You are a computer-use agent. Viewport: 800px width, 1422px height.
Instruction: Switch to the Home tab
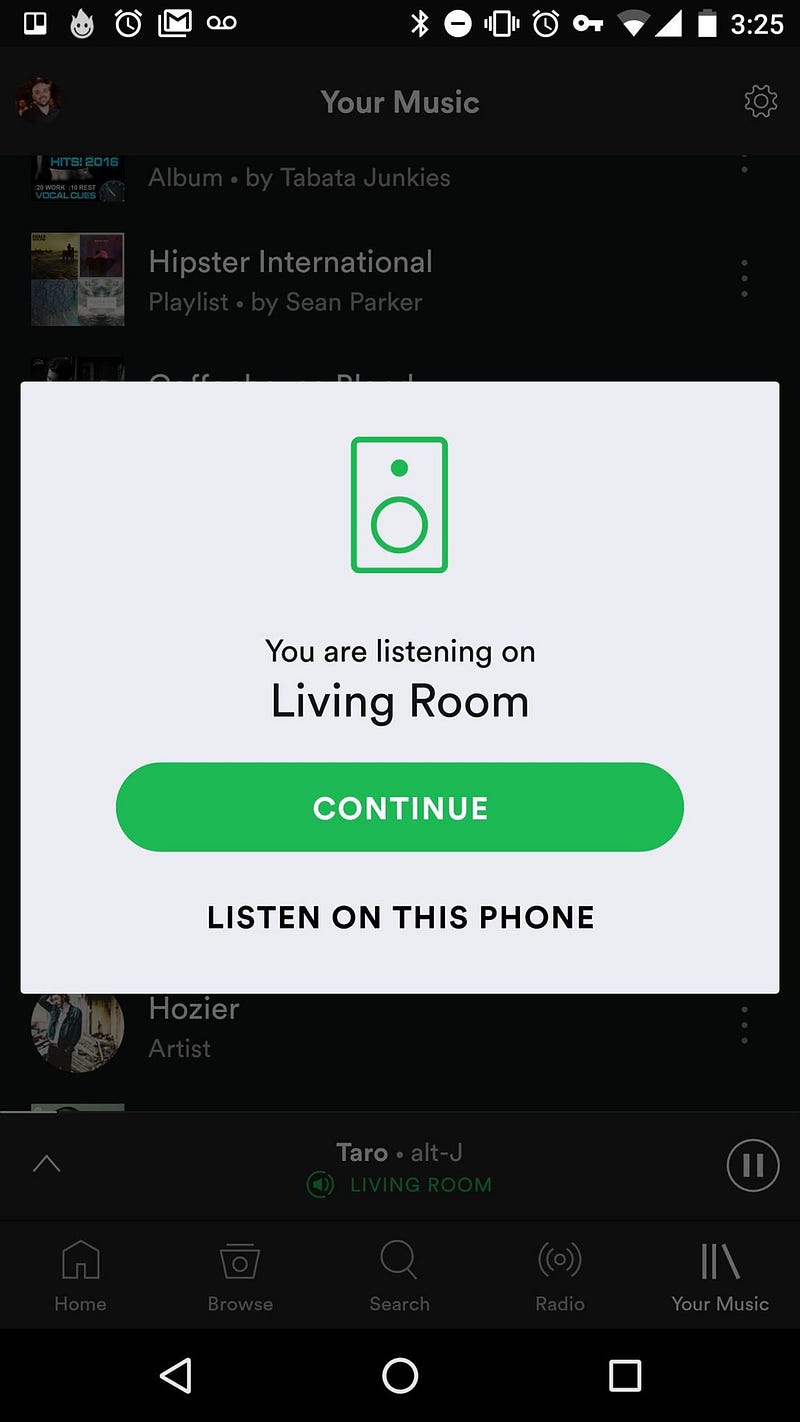click(80, 1276)
